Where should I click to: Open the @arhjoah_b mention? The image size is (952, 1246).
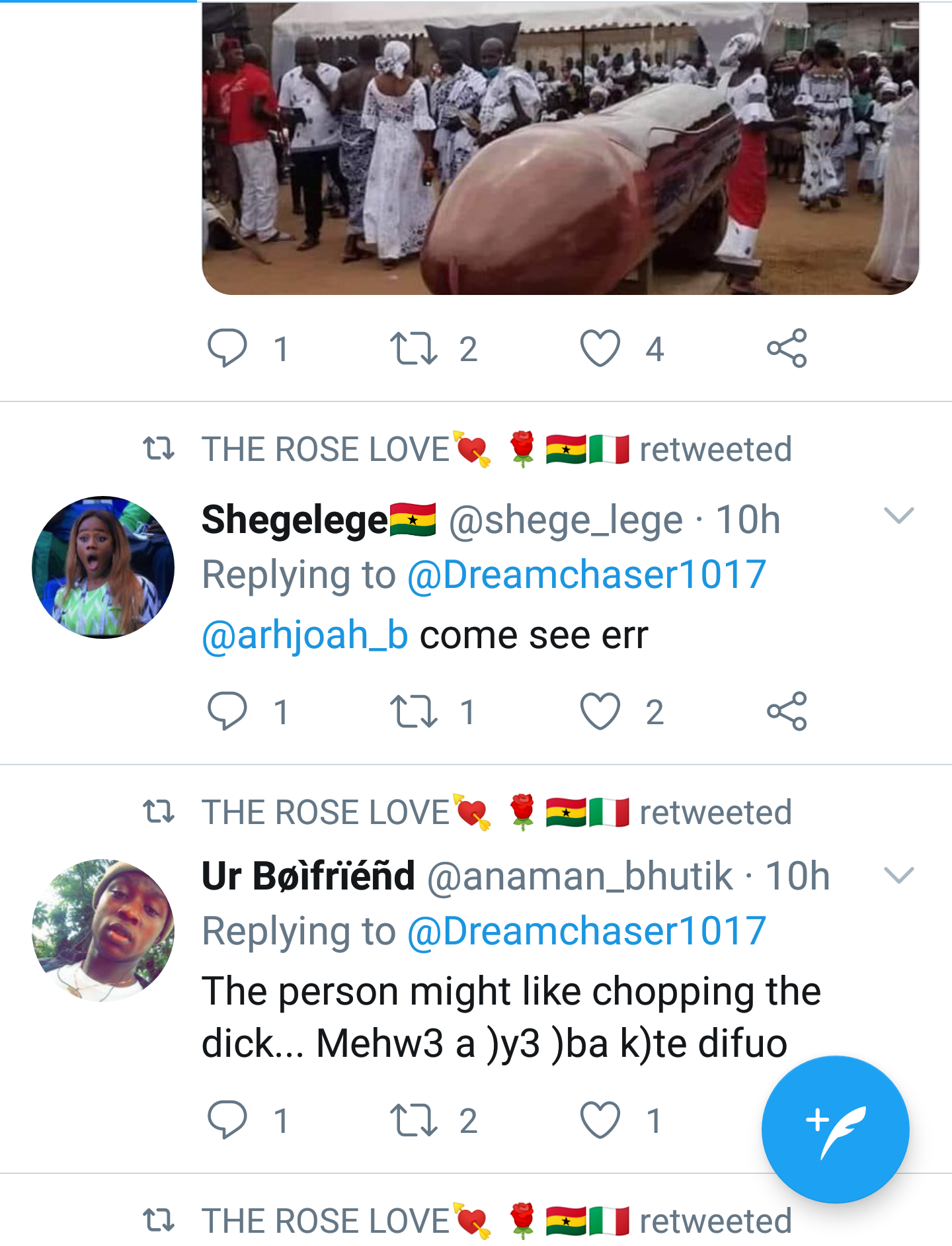tap(305, 635)
